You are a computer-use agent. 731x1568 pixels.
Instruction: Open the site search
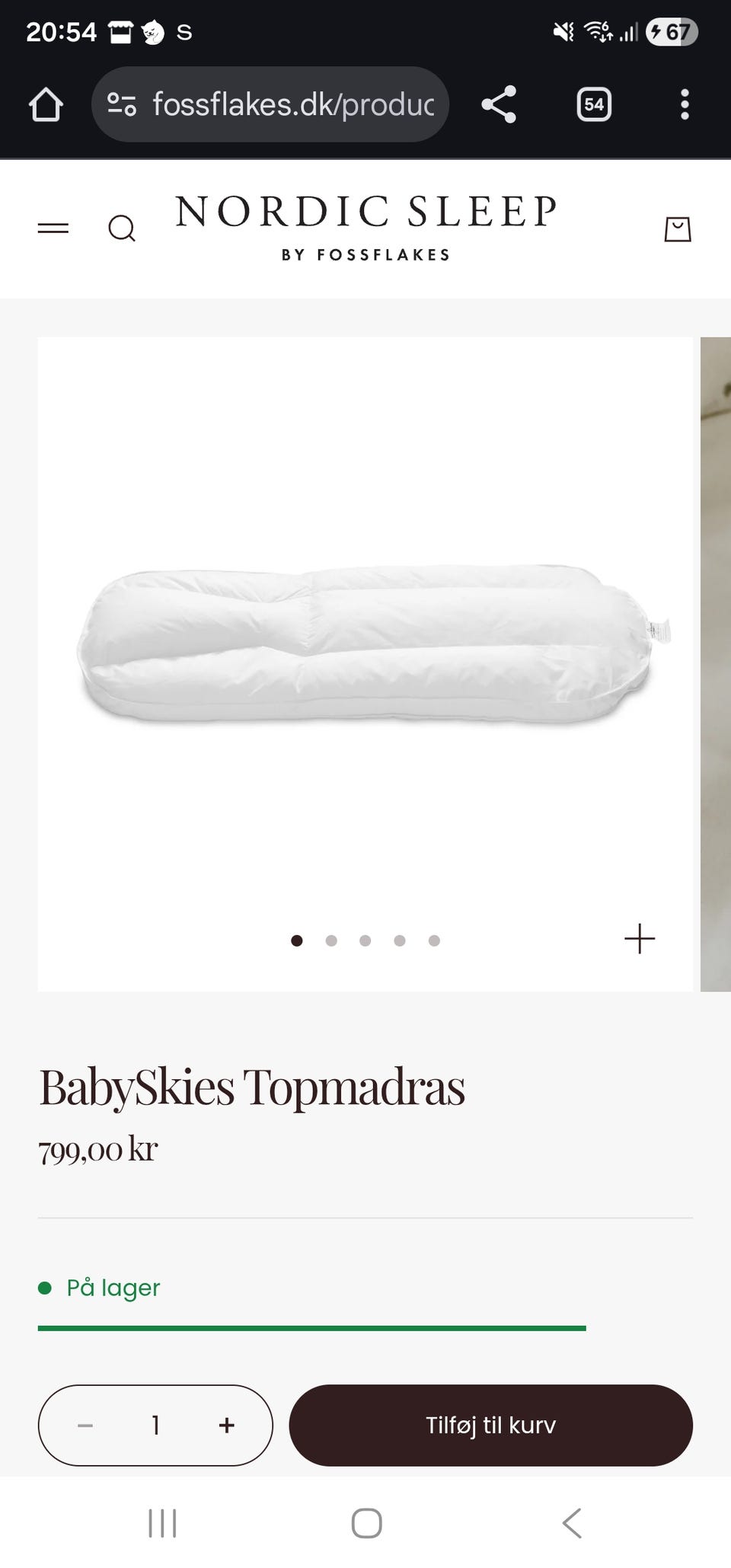[x=122, y=228]
